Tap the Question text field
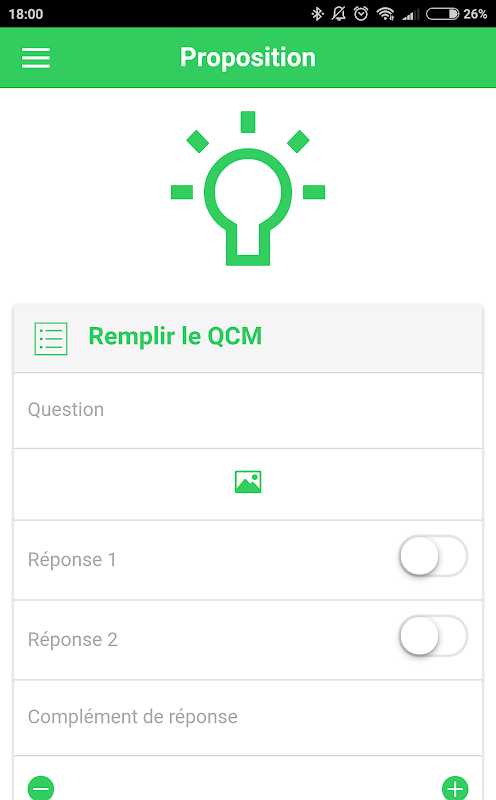This screenshot has height=800, width=496. pos(248,410)
